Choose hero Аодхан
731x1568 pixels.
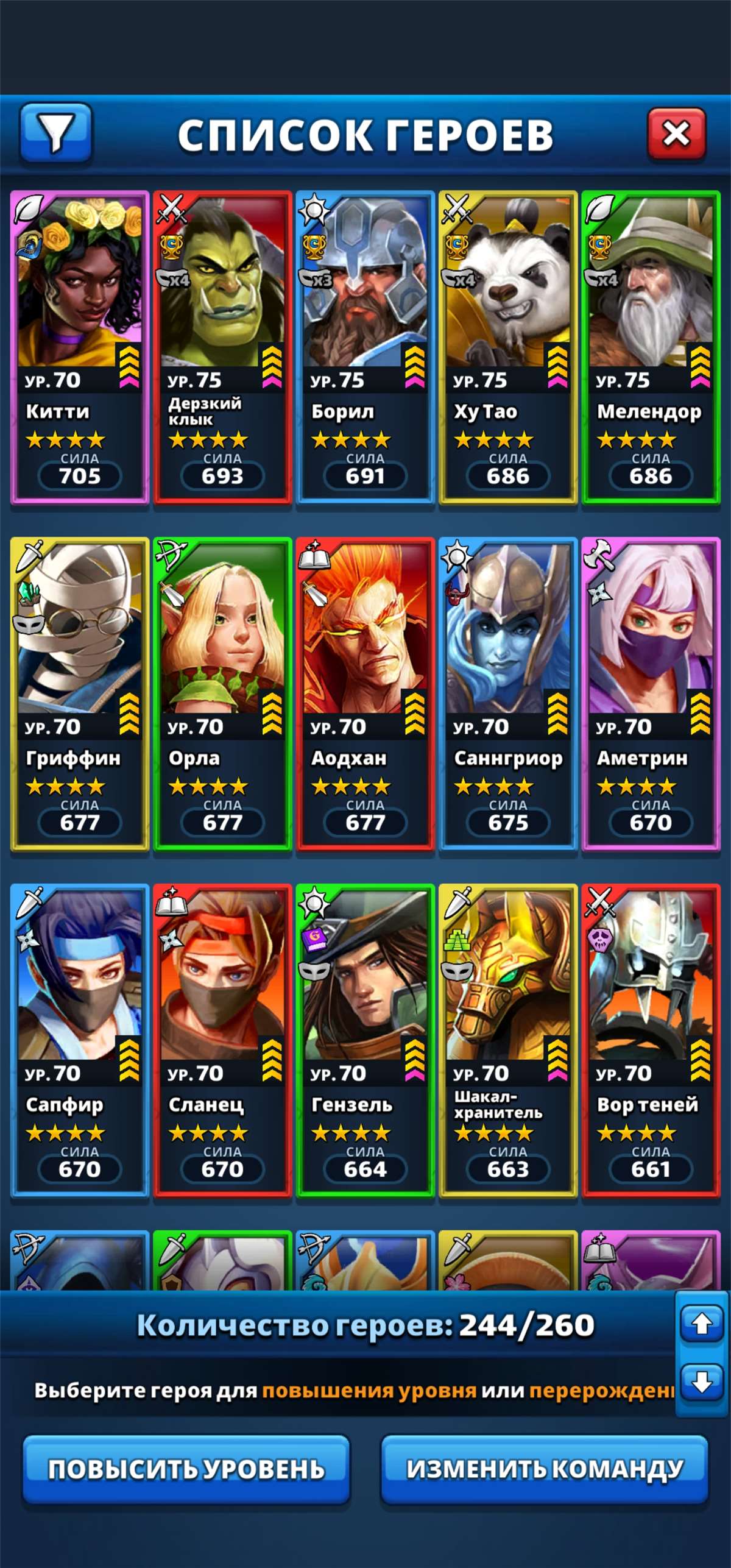point(365,694)
